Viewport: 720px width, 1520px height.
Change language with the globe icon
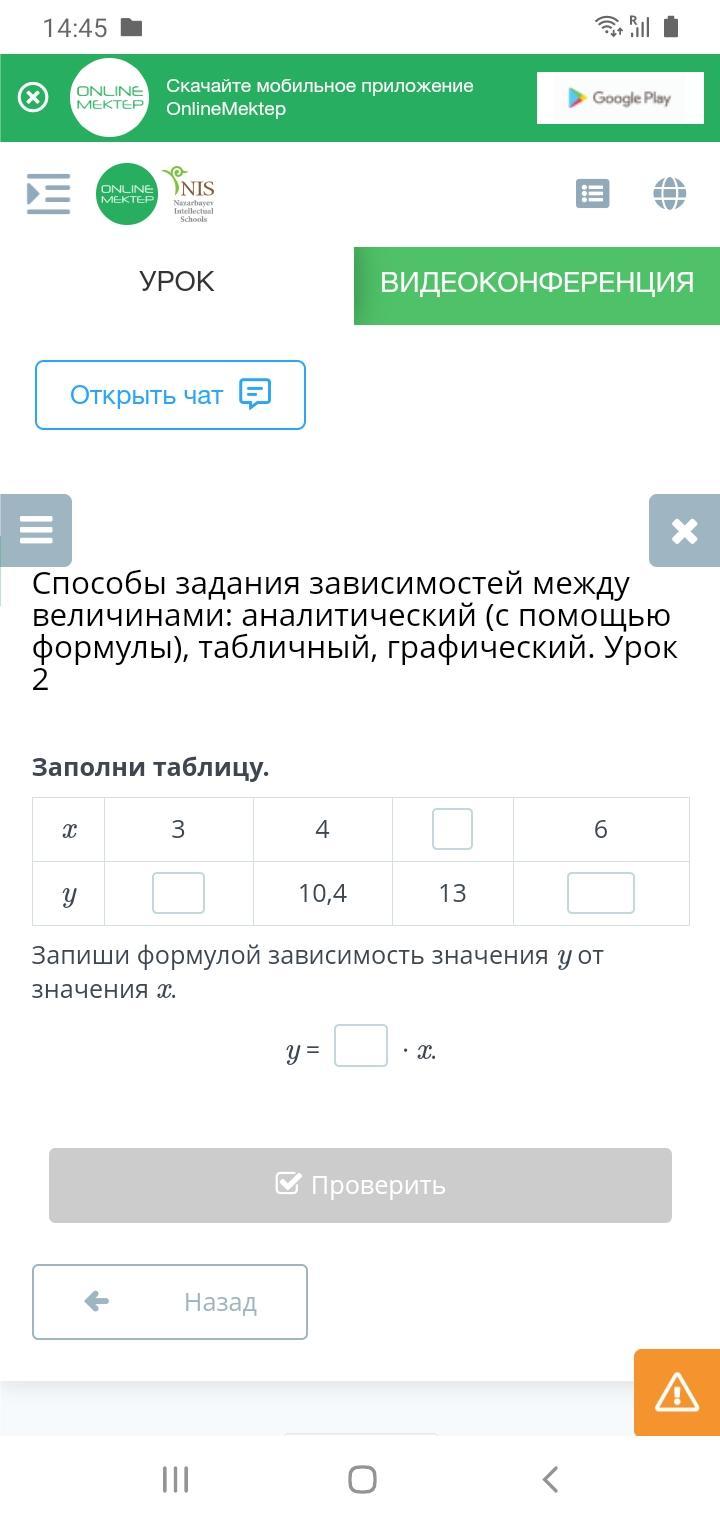[670, 193]
